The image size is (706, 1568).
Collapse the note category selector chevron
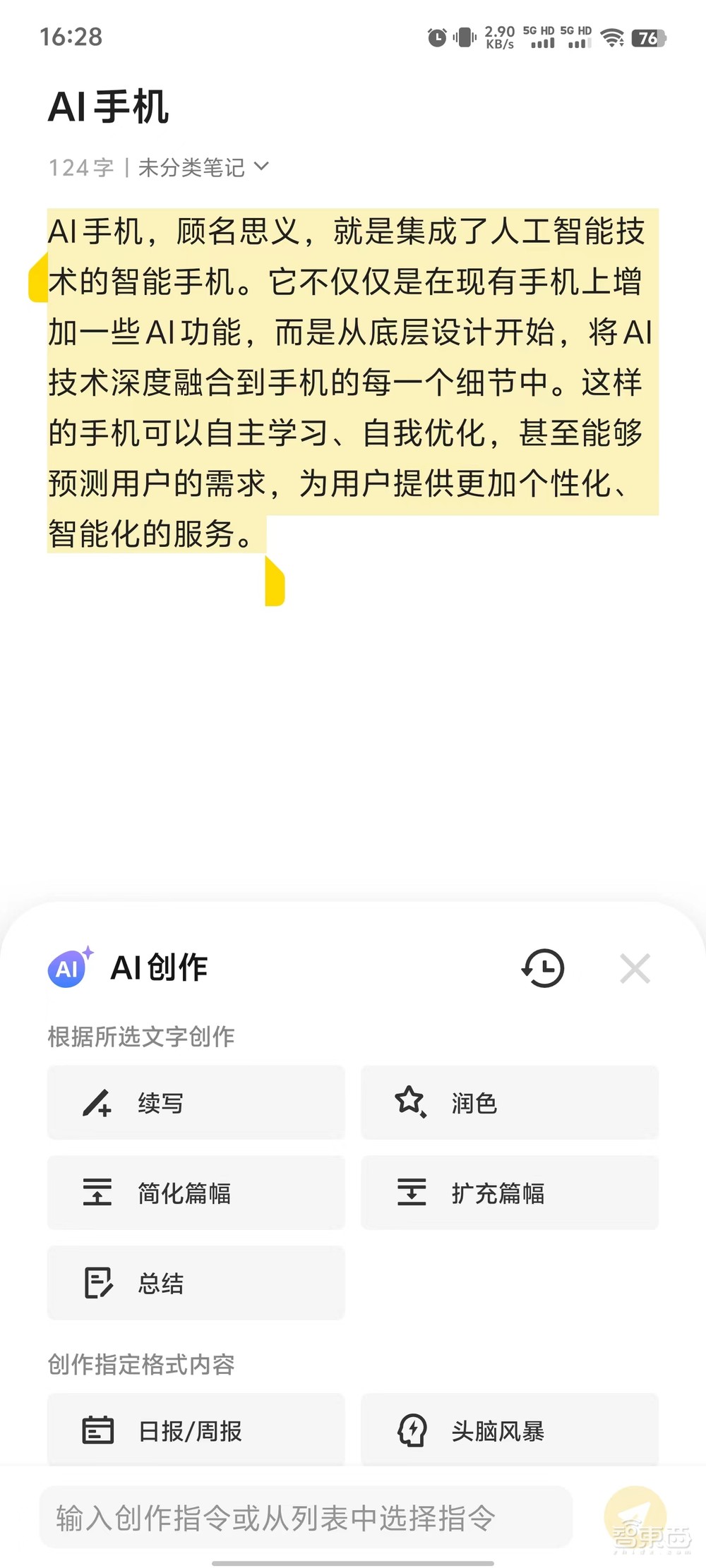click(262, 168)
